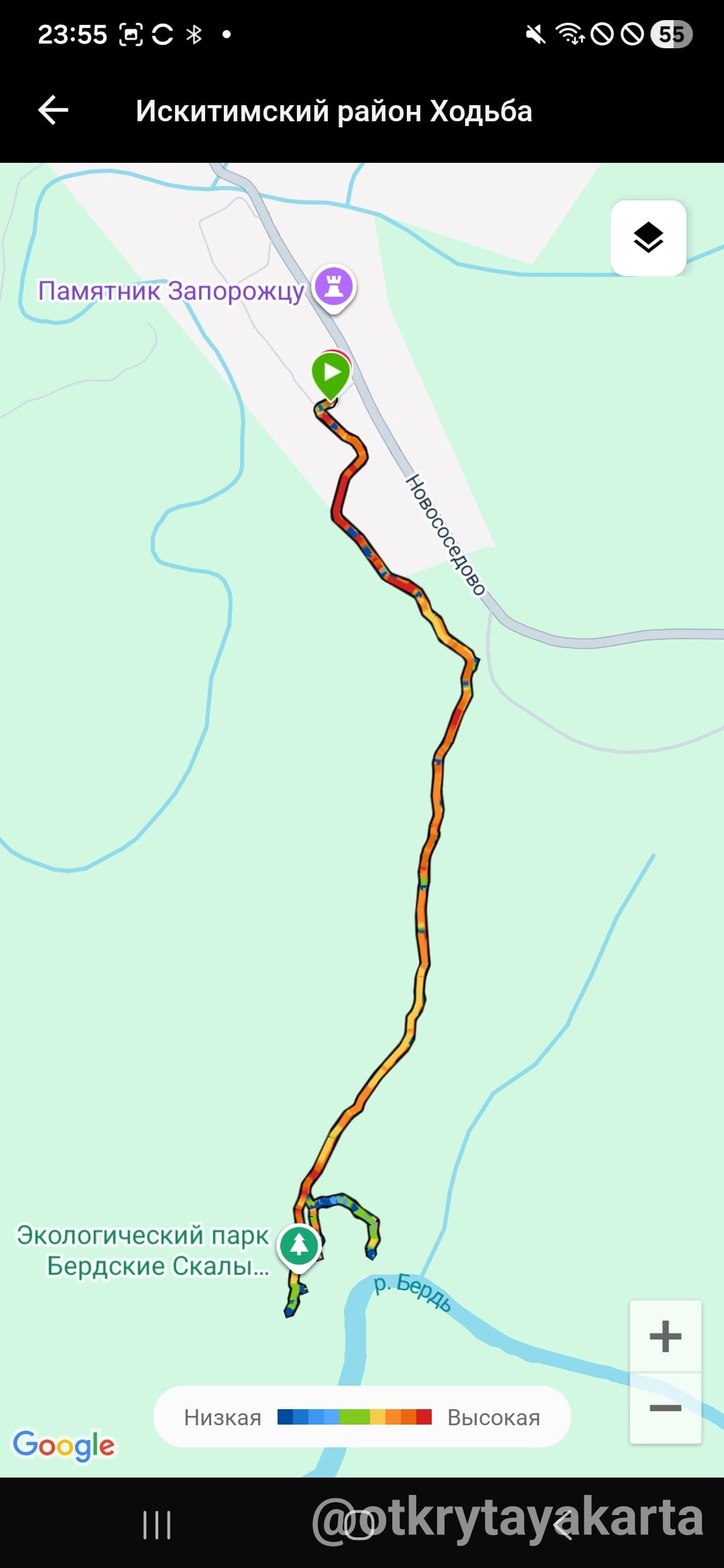Screen dimensions: 724x1568
Task: Tap the green route start marker
Action: click(x=331, y=374)
